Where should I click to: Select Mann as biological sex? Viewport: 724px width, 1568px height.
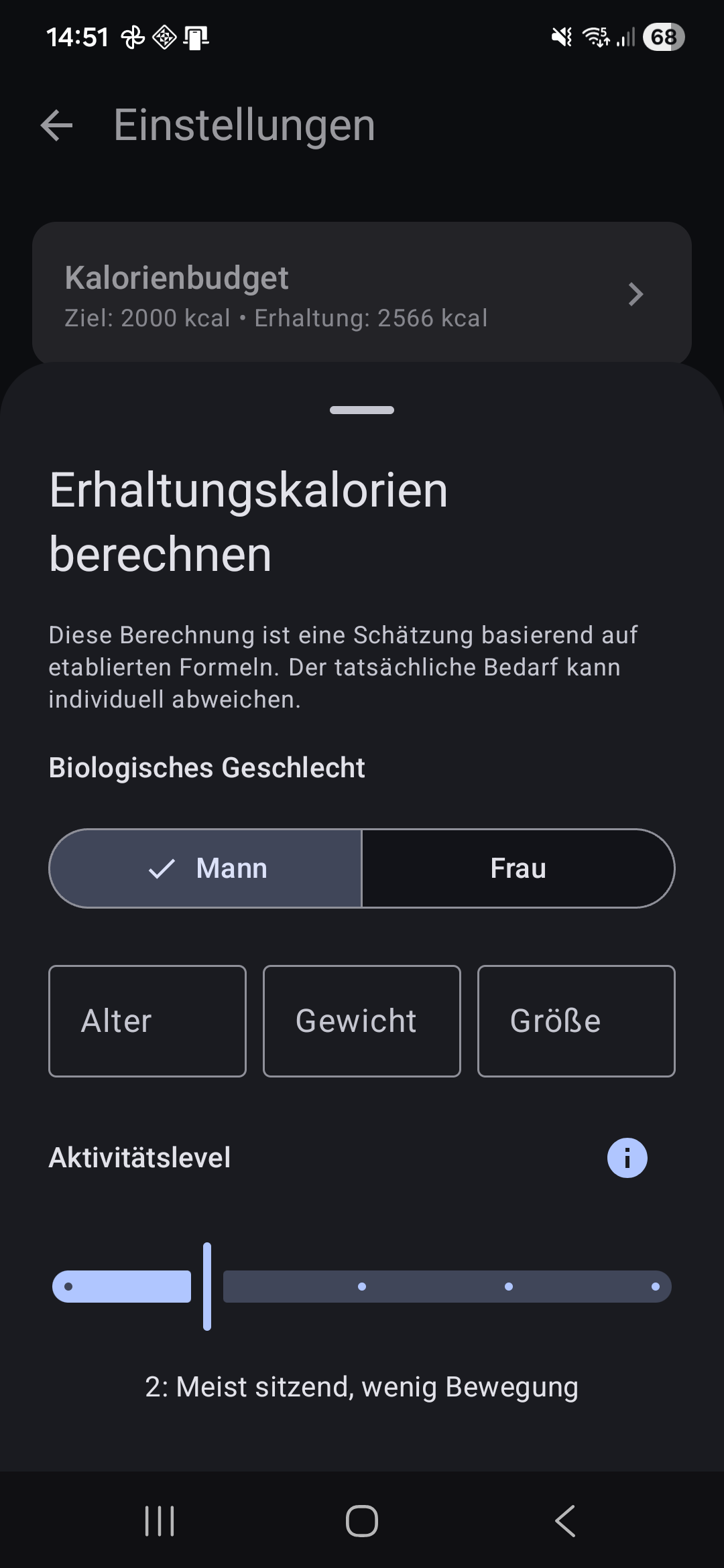point(206,868)
